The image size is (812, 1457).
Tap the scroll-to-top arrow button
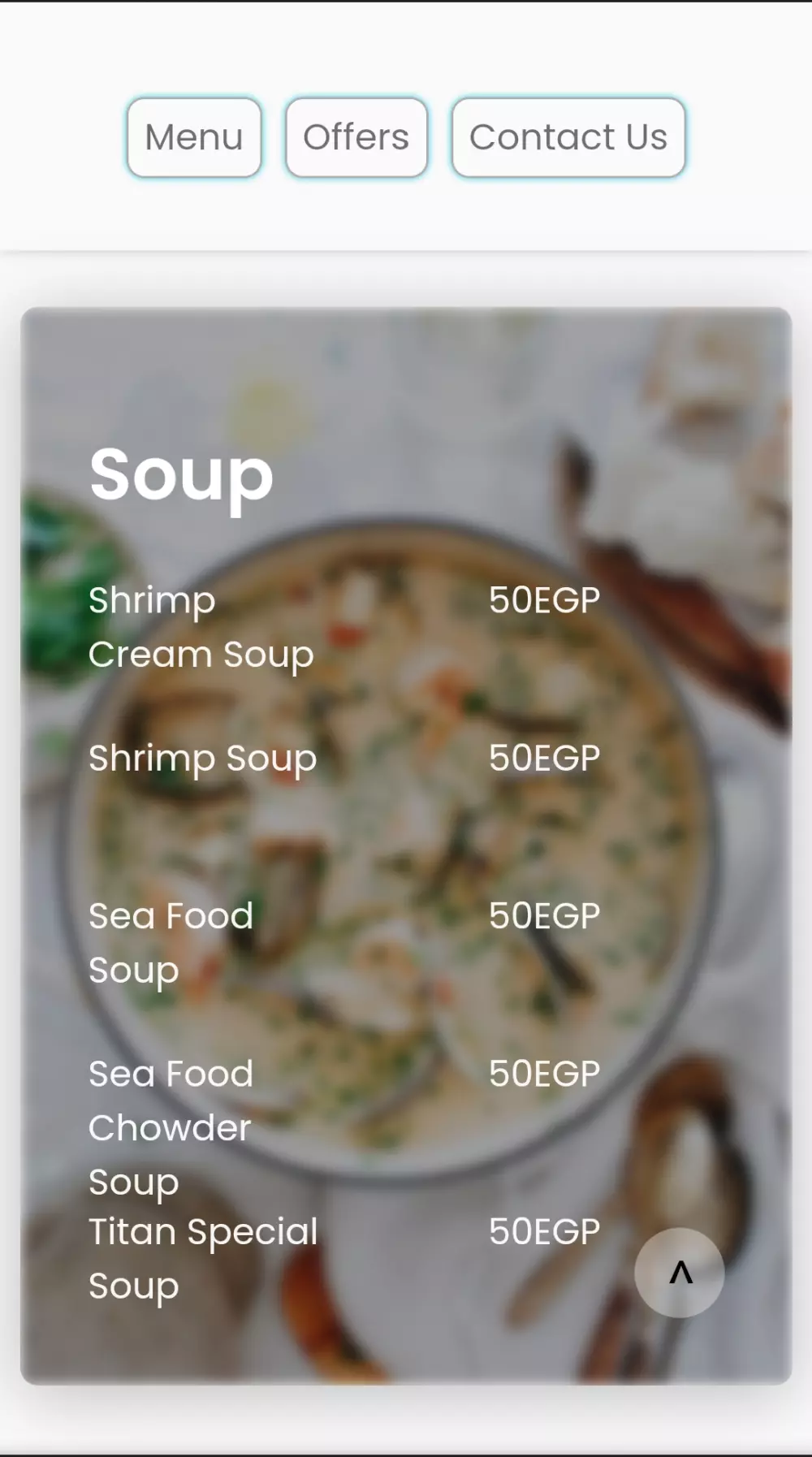point(679,1272)
